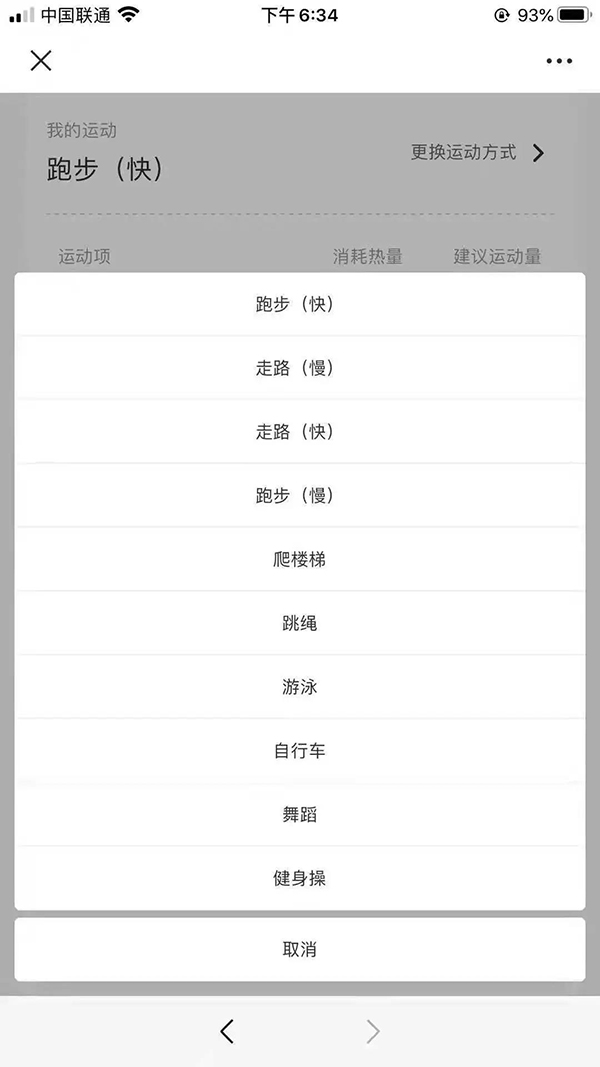Select 跑步（慢） option
This screenshot has height=1067, width=600.
tap(299, 496)
